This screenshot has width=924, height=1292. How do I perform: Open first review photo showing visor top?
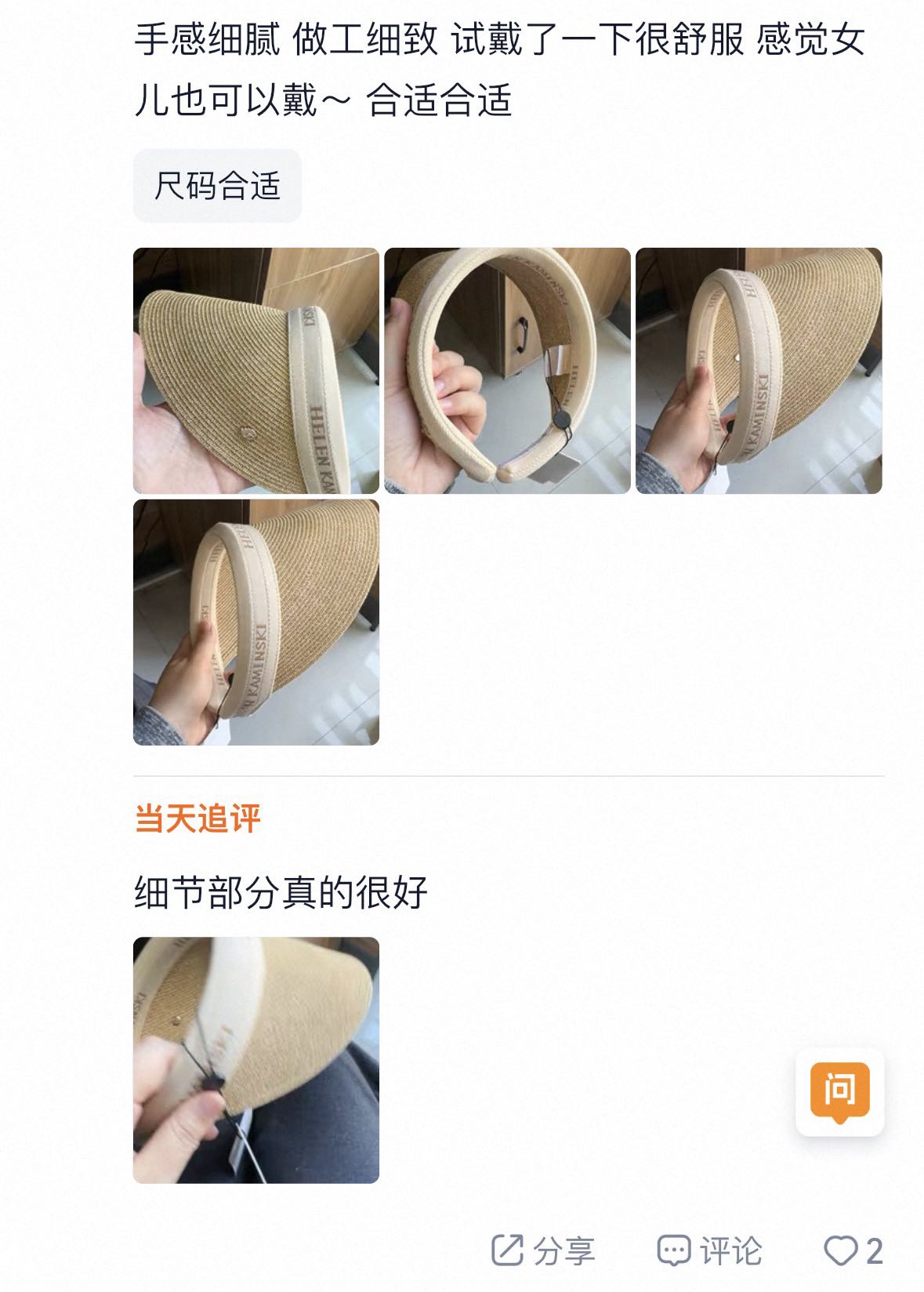click(x=256, y=371)
